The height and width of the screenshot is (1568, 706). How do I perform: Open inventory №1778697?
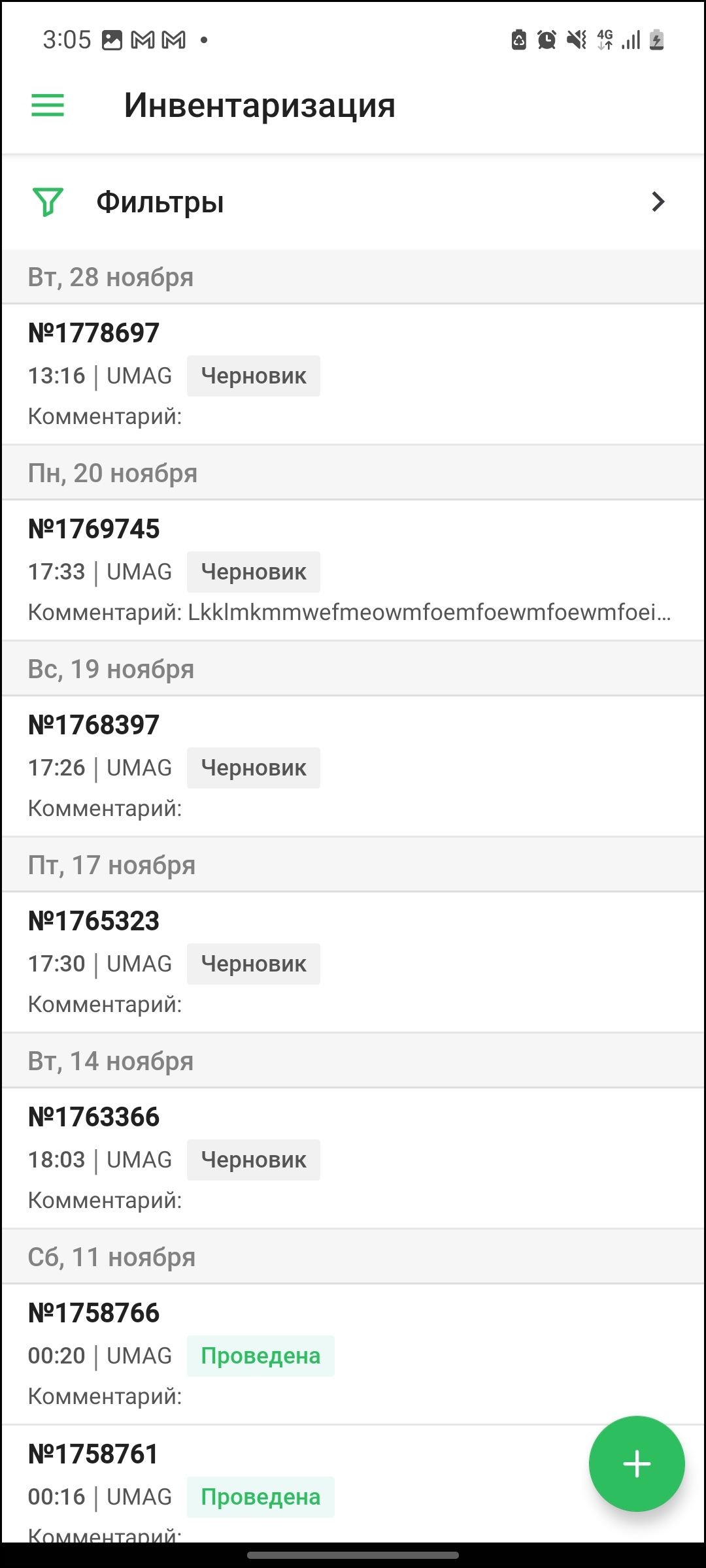click(x=353, y=374)
